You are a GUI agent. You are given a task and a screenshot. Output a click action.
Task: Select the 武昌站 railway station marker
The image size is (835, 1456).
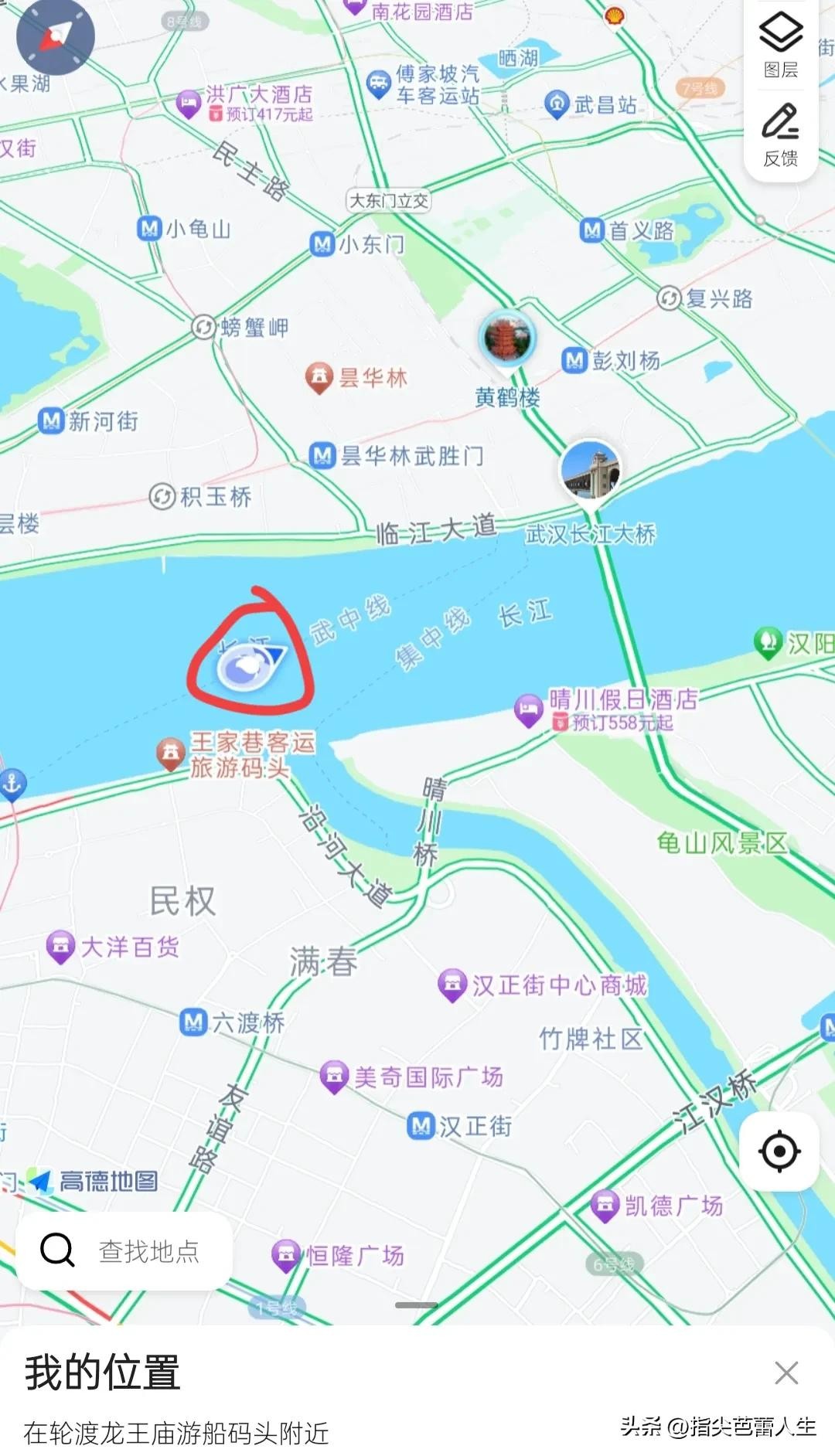(557, 104)
